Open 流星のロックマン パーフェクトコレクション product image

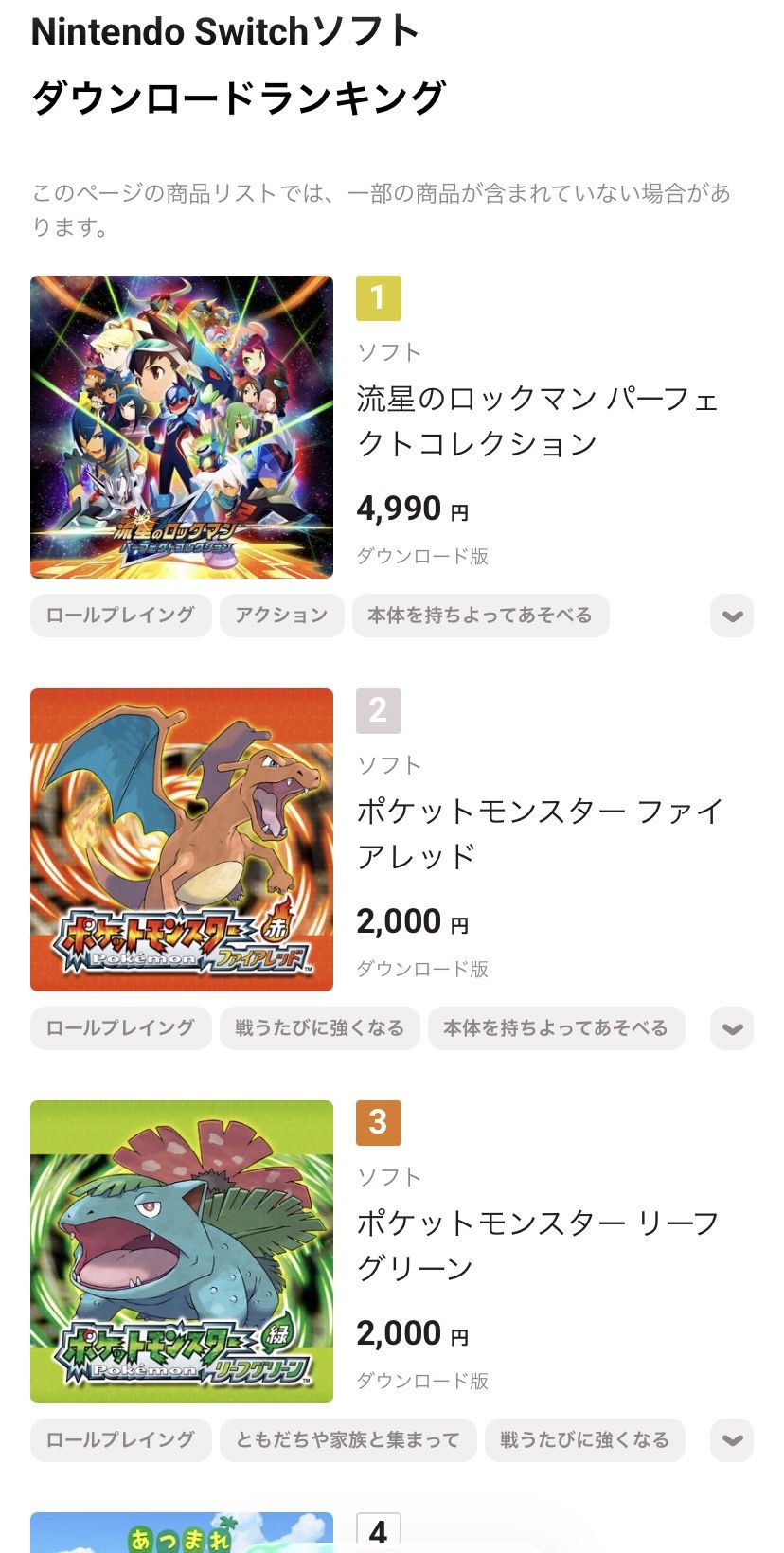[x=182, y=427]
